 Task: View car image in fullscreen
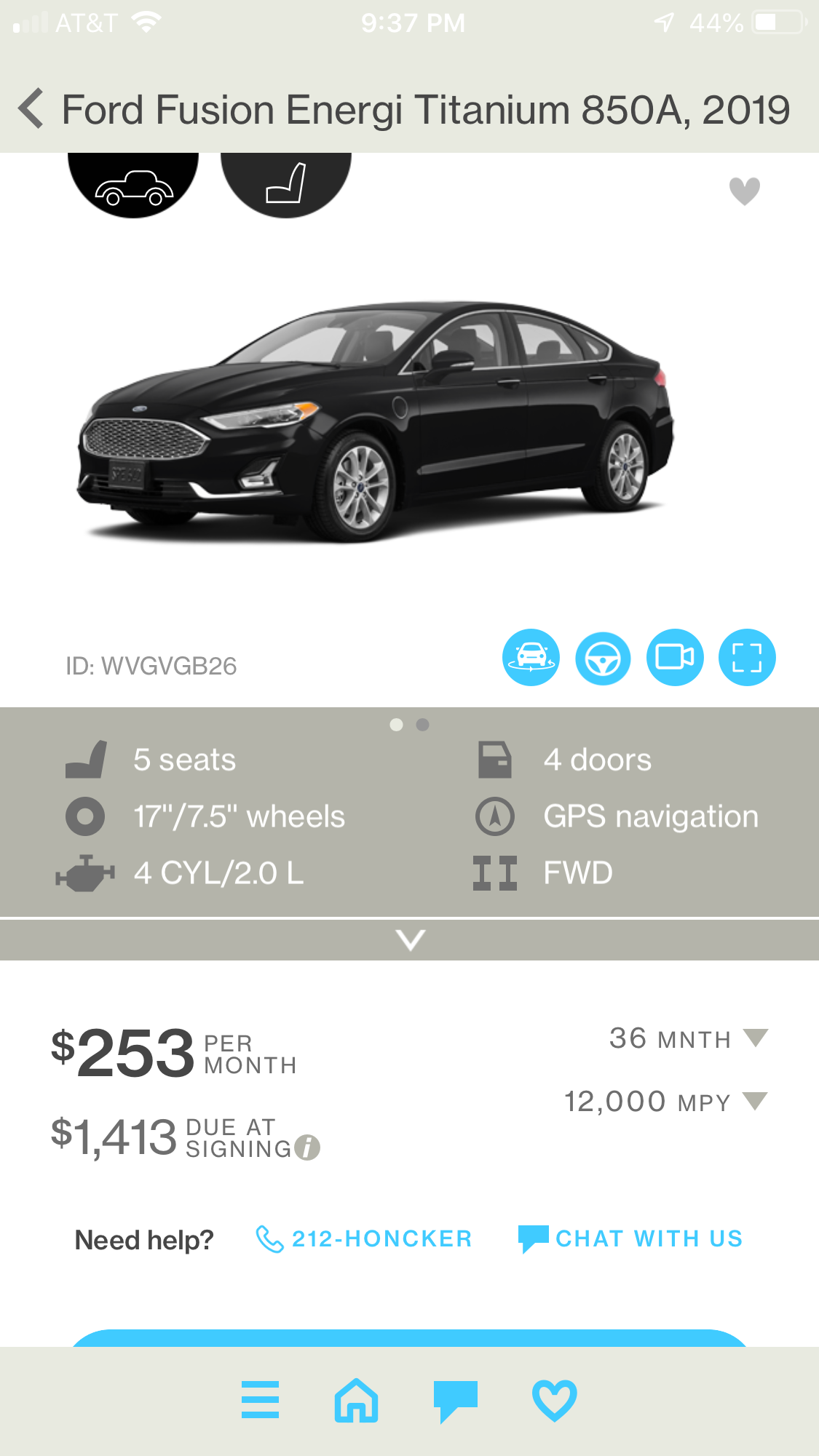(x=747, y=657)
